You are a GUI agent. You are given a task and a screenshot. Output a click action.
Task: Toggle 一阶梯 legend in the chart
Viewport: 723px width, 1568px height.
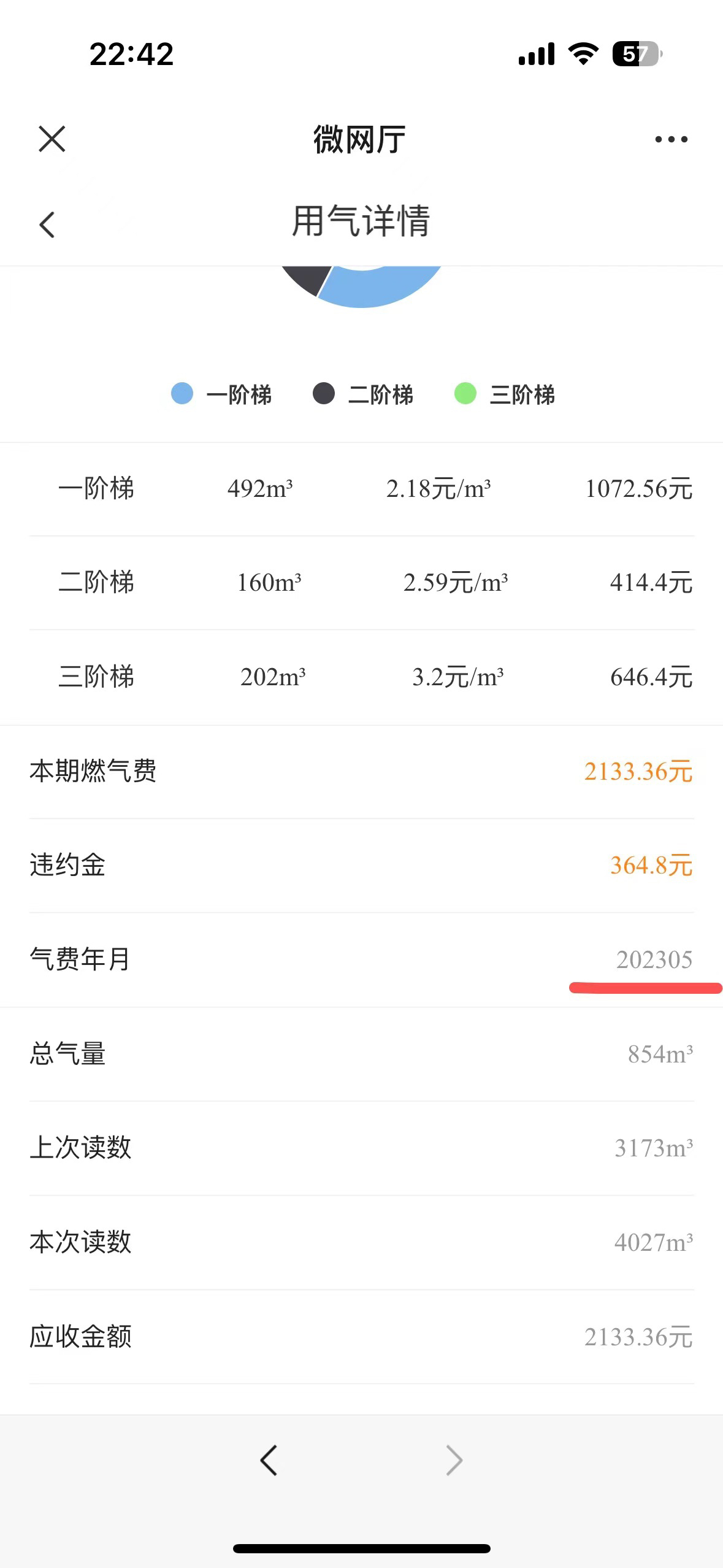pyautogui.click(x=221, y=394)
